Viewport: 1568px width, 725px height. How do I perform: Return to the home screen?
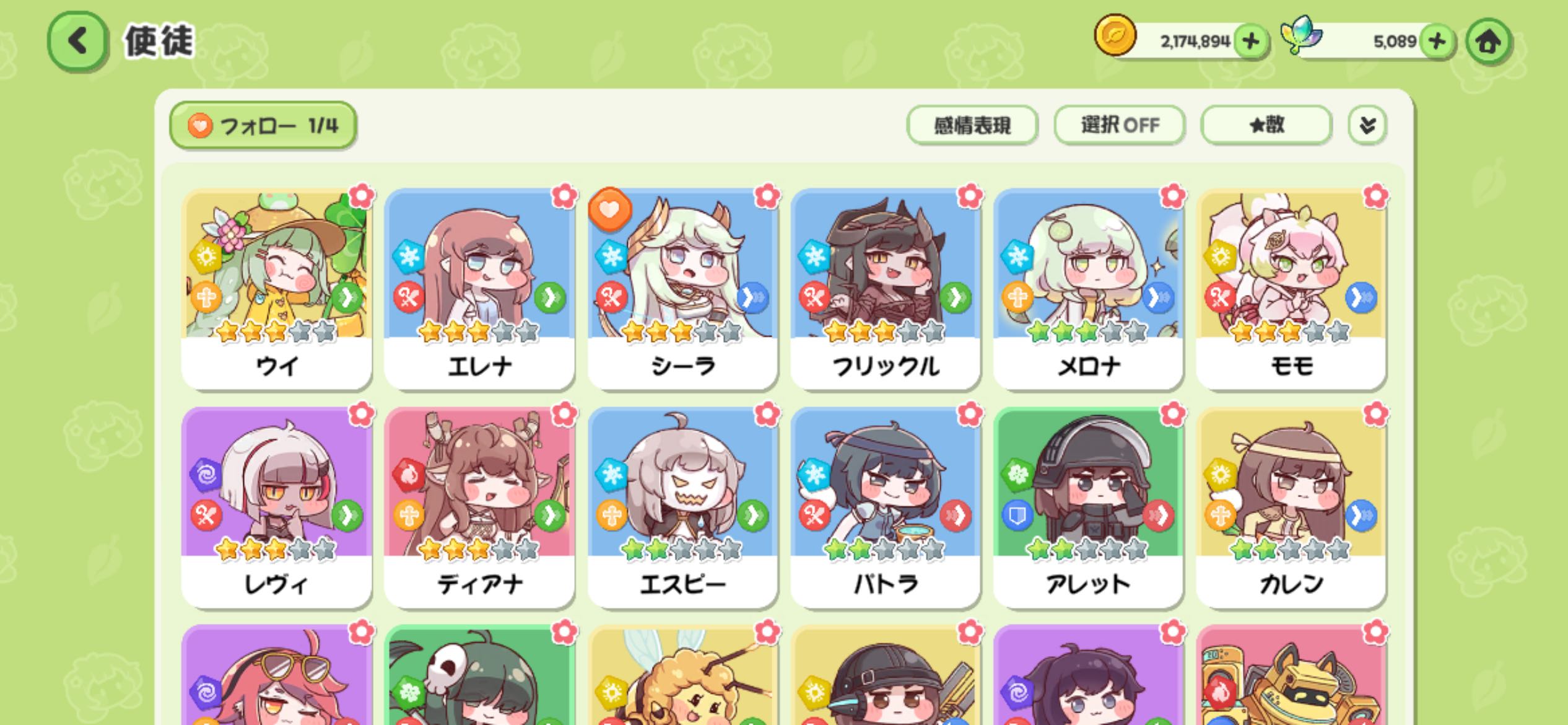[1488, 42]
